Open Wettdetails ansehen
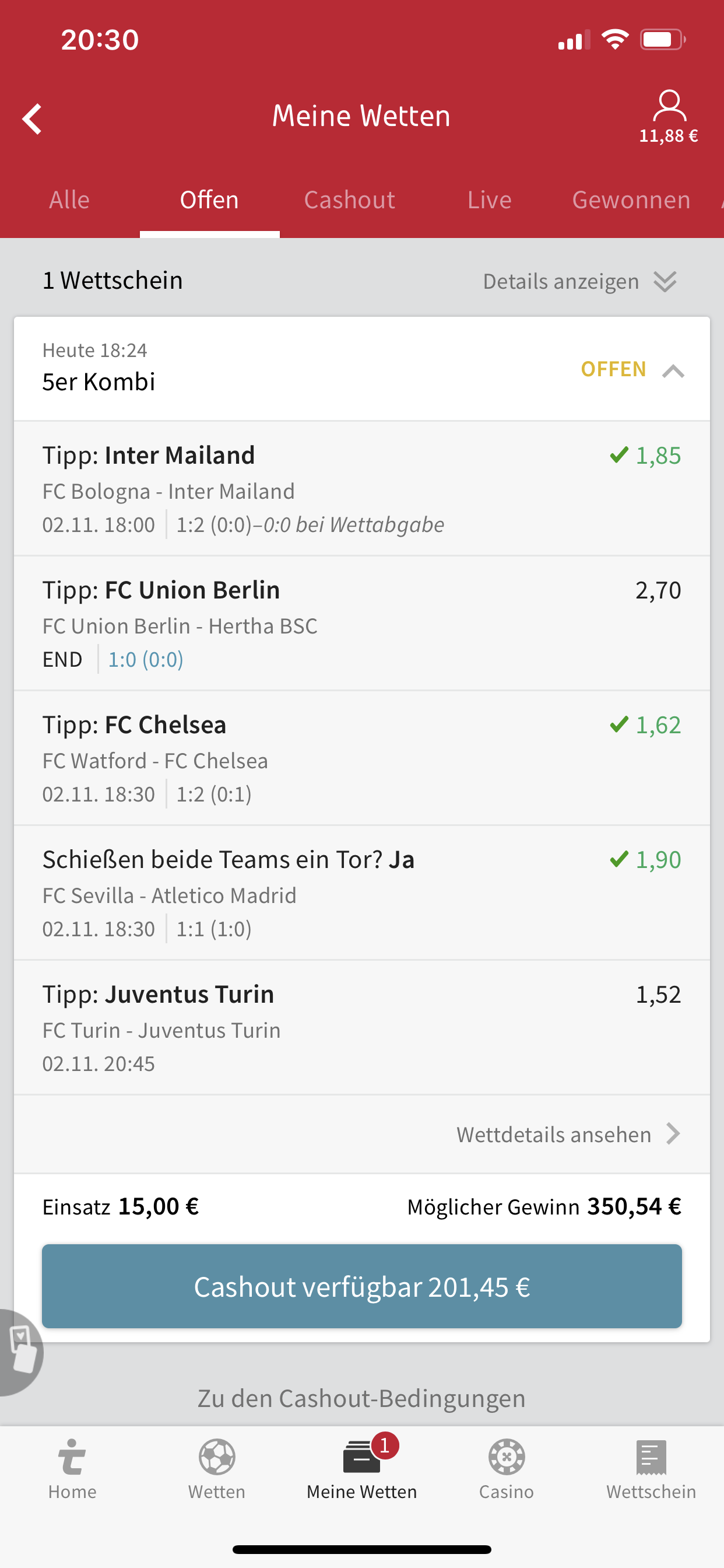The height and width of the screenshot is (1568, 724). click(567, 1134)
